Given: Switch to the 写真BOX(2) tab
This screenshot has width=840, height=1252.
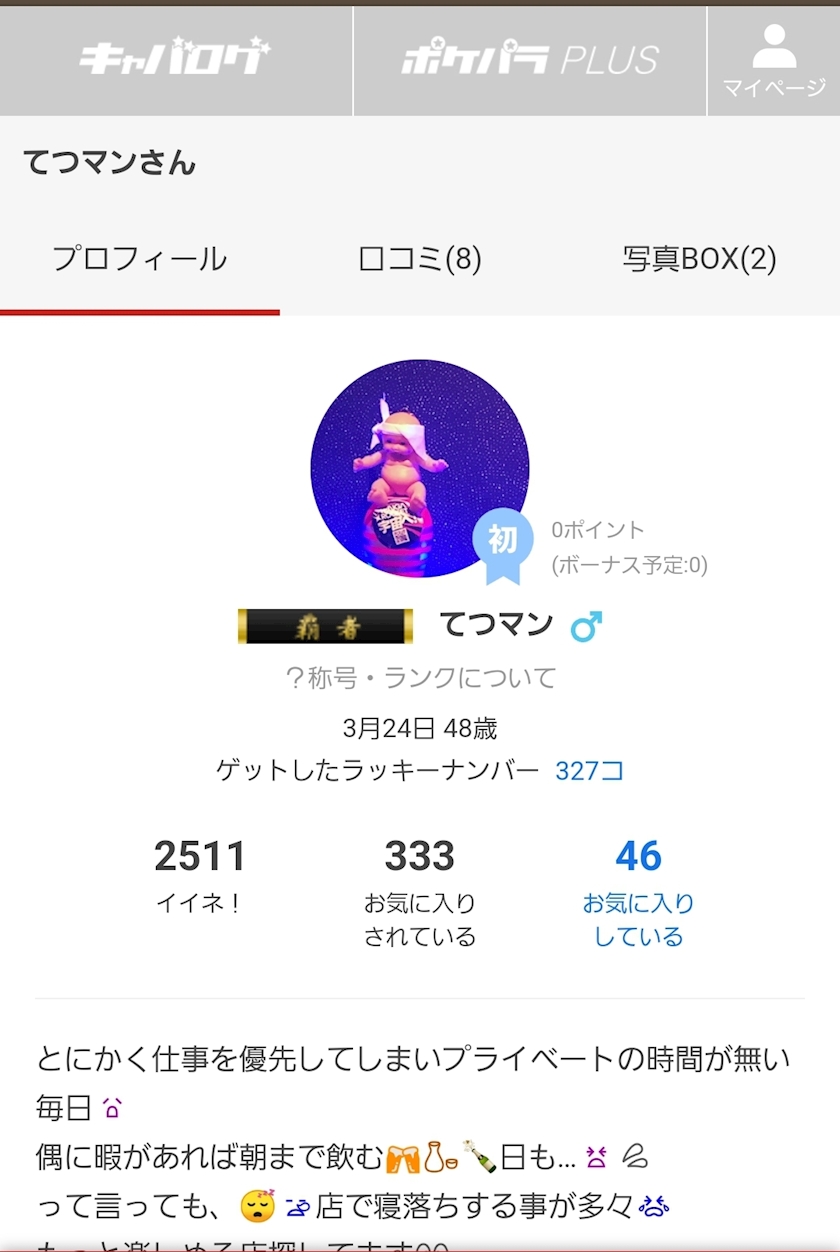Looking at the screenshot, I should [700, 260].
